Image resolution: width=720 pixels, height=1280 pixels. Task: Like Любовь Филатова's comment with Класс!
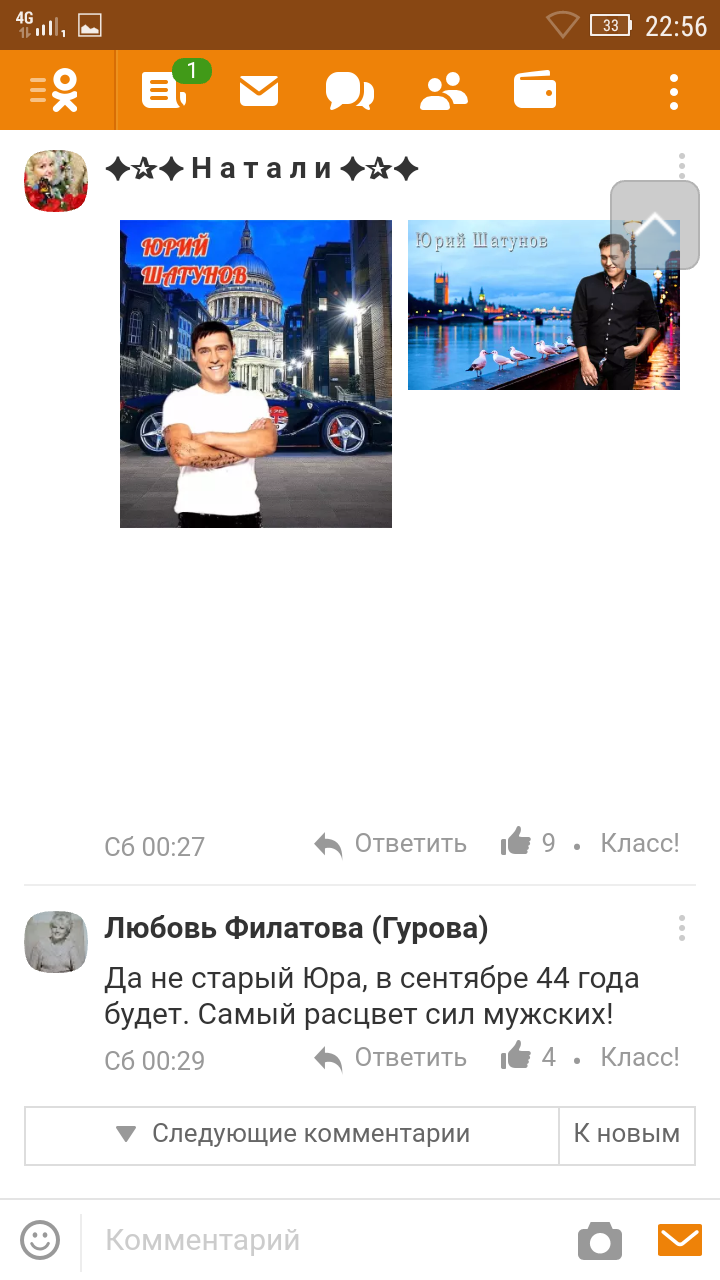(x=639, y=1057)
